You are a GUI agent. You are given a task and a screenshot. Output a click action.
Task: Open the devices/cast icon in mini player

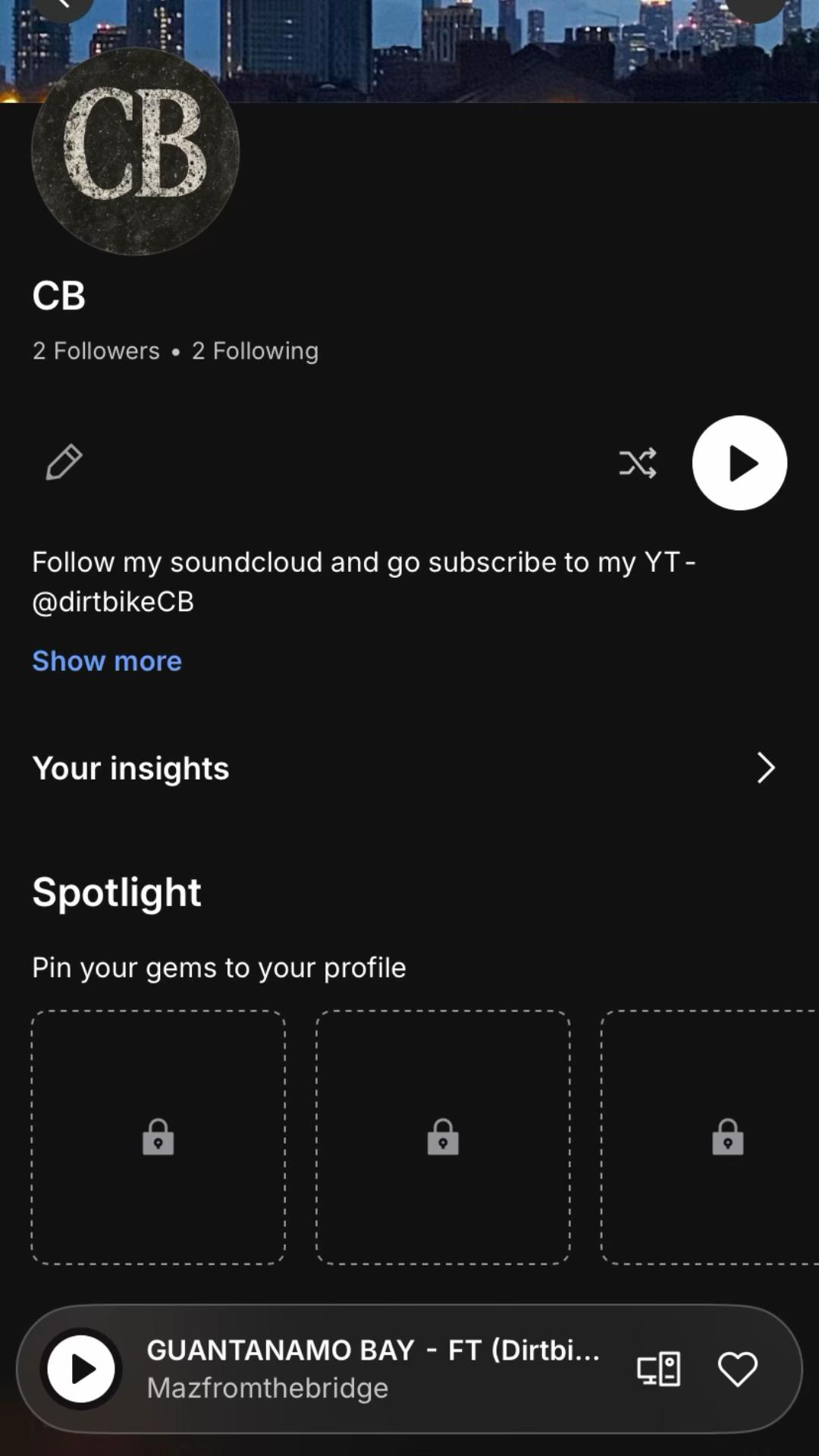pos(658,1369)
